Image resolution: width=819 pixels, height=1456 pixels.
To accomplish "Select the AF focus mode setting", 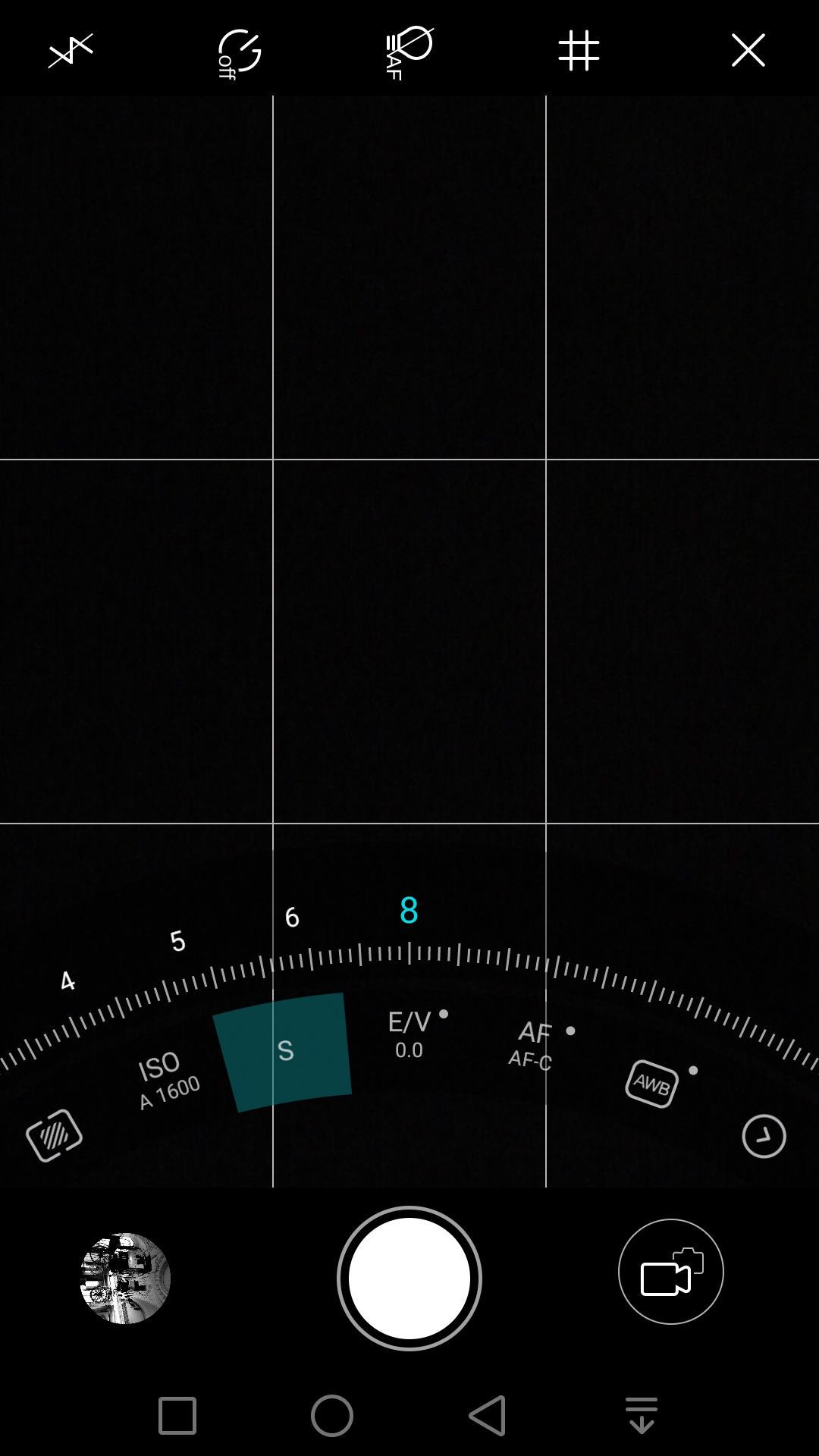I will 533,1043.
